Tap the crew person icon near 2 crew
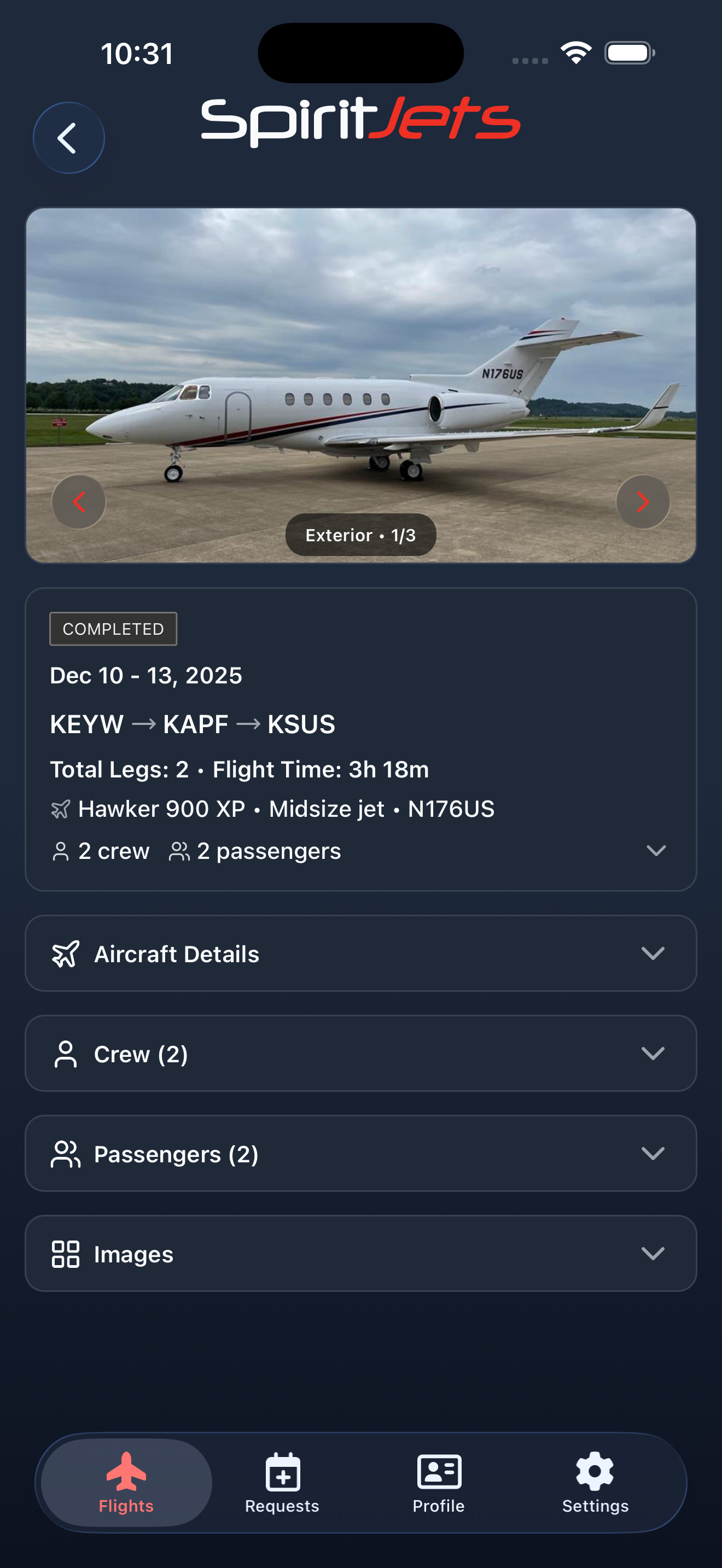The image size is (722, 1568). click(60, 850)
